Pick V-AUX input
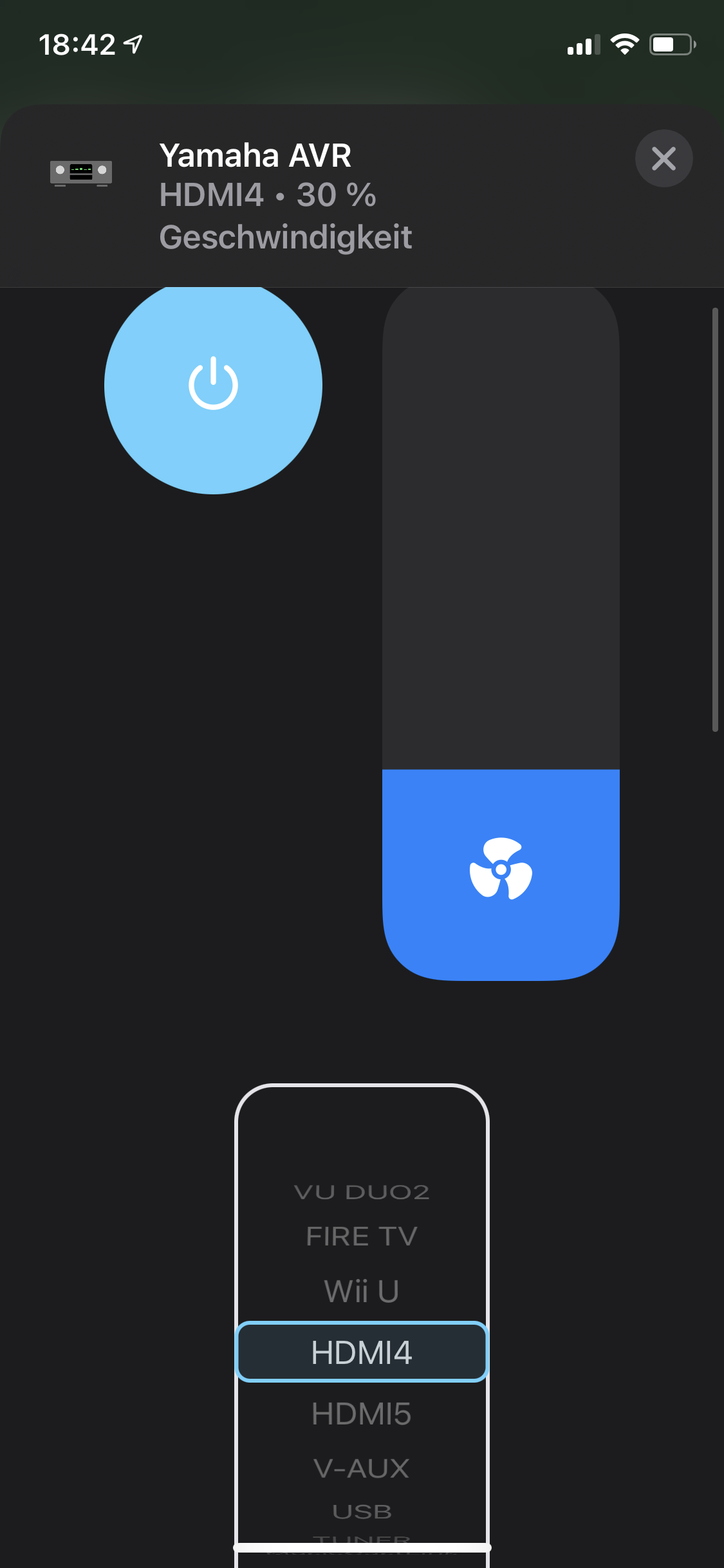 [x=362, y=1469]
